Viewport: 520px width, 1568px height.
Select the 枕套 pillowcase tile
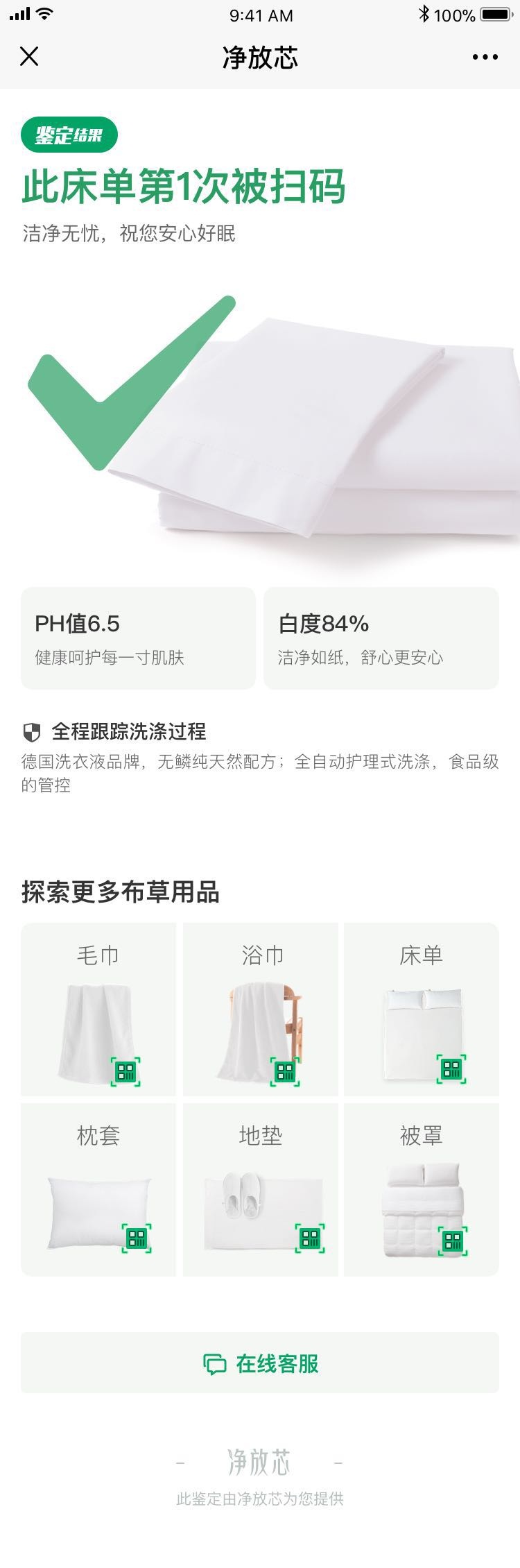point(98,1190)
